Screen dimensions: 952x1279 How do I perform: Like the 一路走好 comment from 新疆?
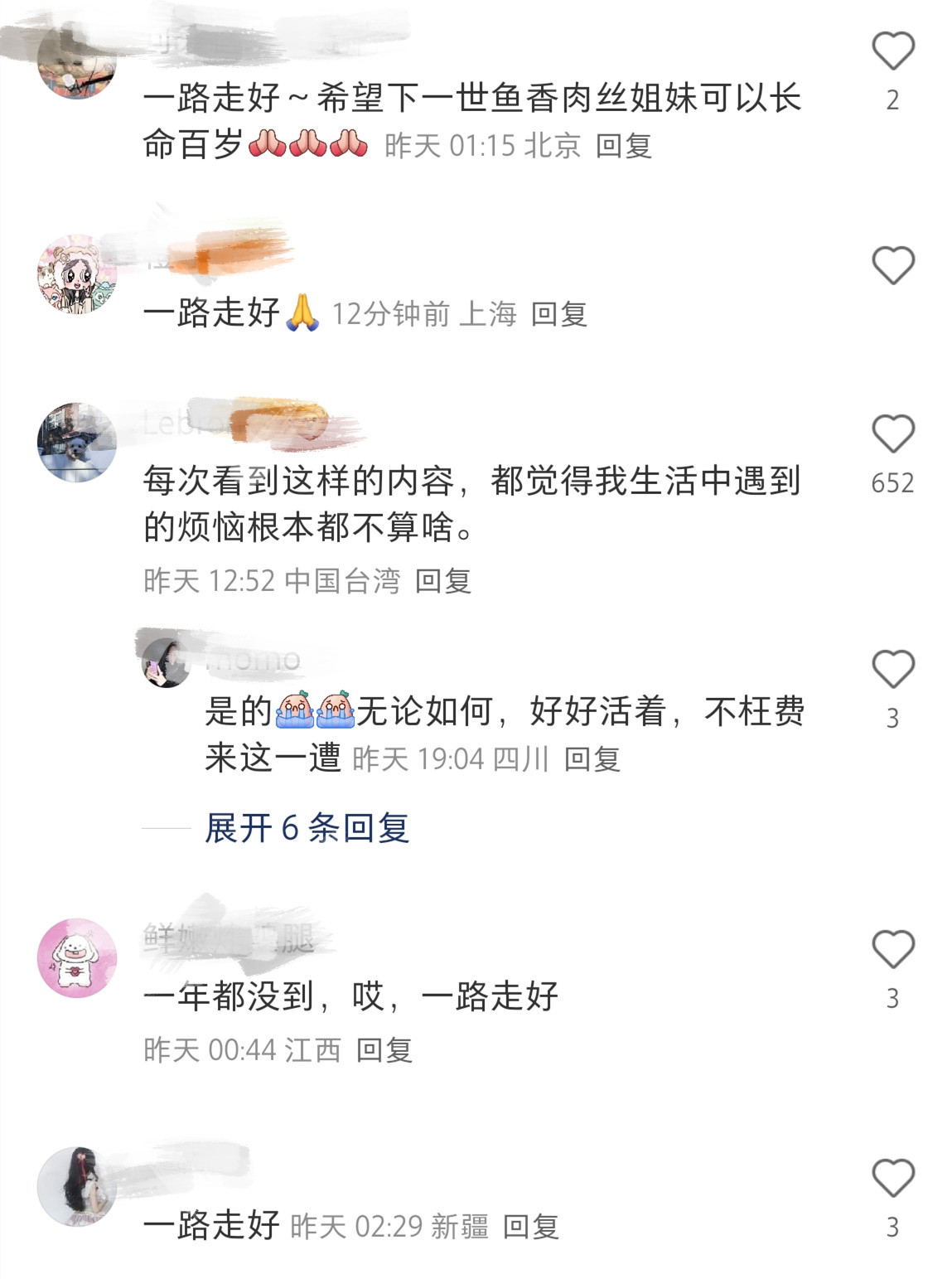892,1179
